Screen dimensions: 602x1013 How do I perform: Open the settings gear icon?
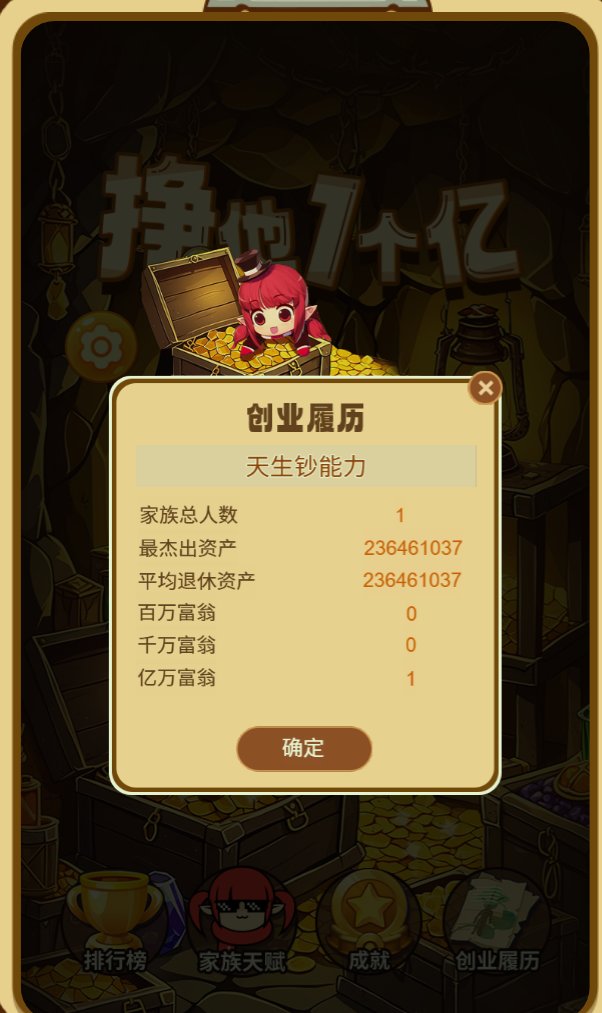point(100,346)
